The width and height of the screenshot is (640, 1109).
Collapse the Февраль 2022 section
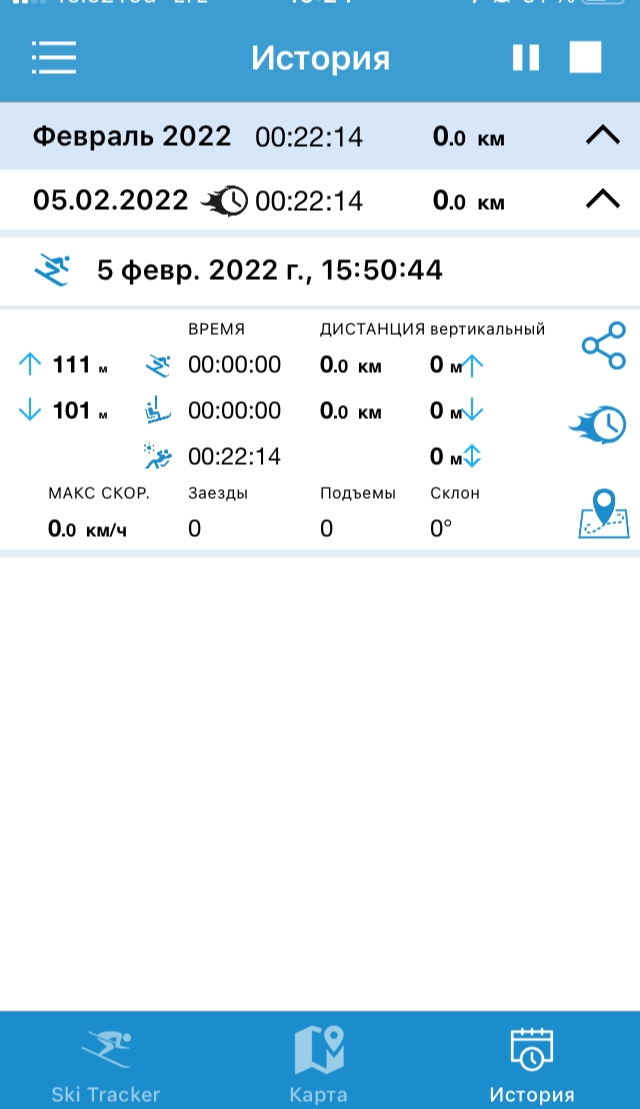(x=602, y=136)
